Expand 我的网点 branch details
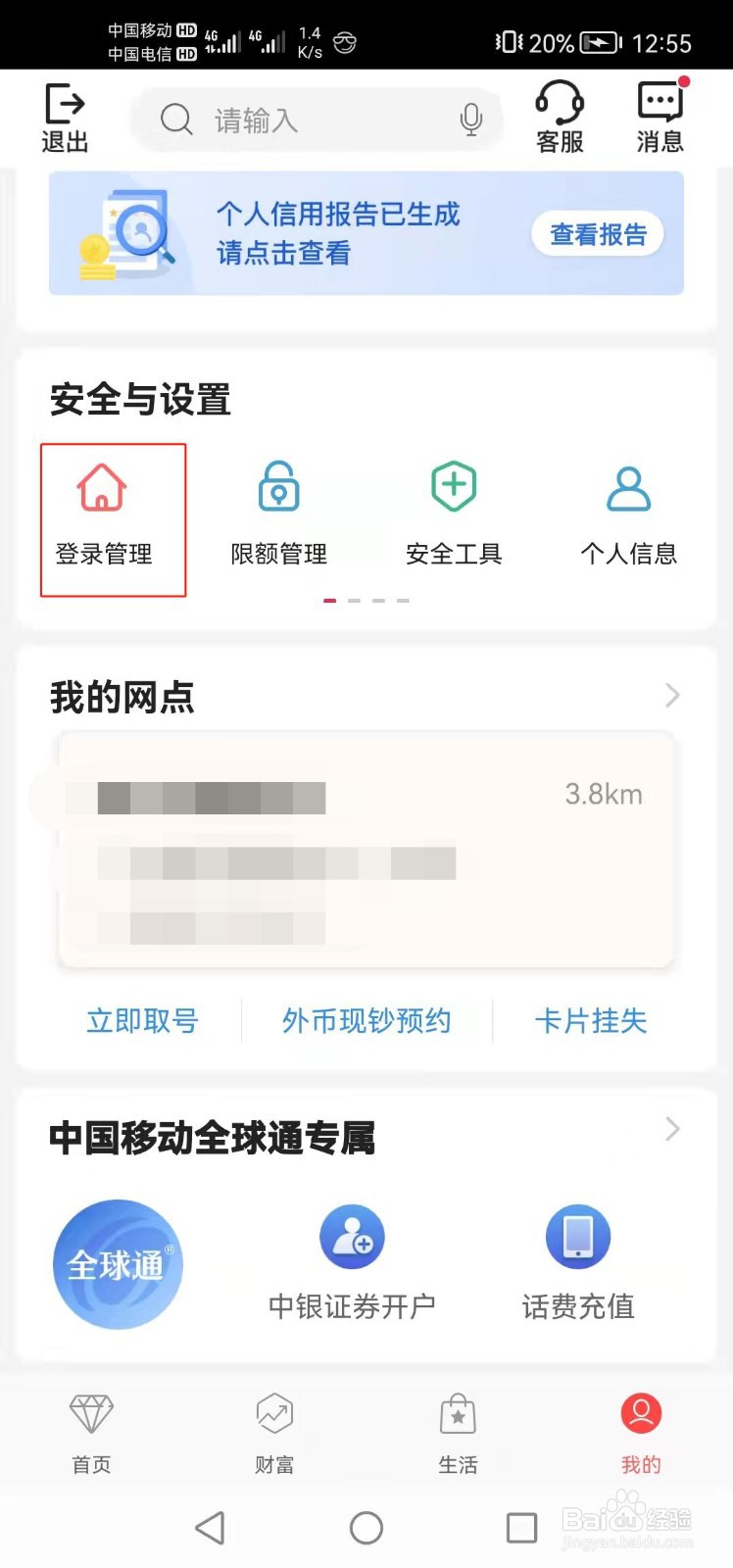Image resolution: width=733 pixels, height=1568 pixels. (672, 696)
